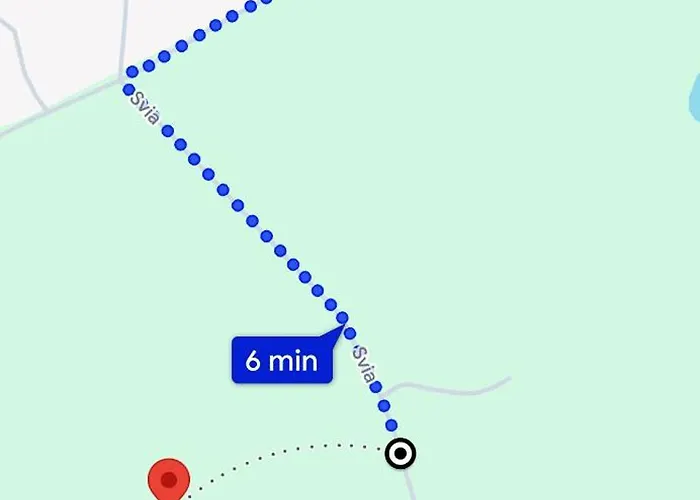Tap the black circle route waypoint marker
The image size is (700, 500).
tap(401, 454)
